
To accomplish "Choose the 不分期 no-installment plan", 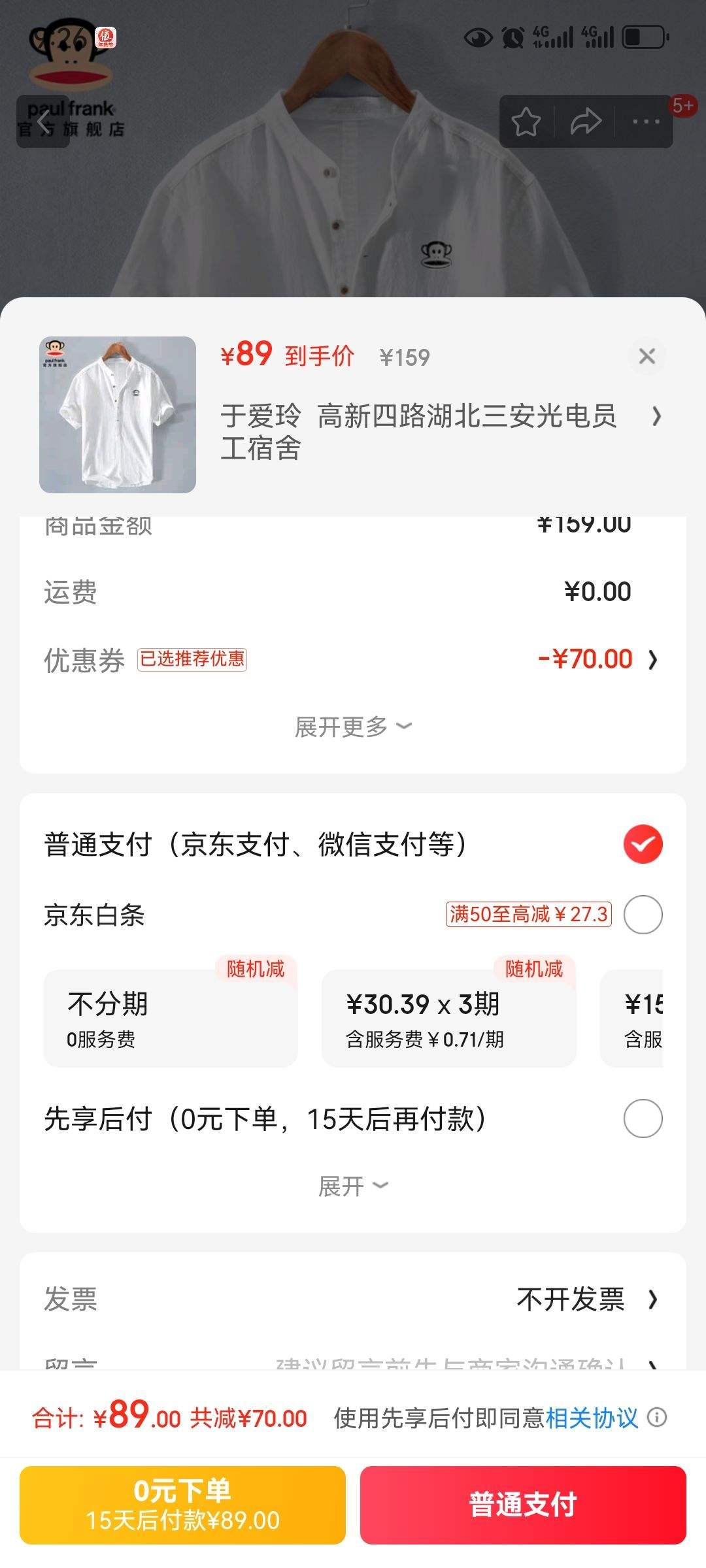I will click(170, 1018).
